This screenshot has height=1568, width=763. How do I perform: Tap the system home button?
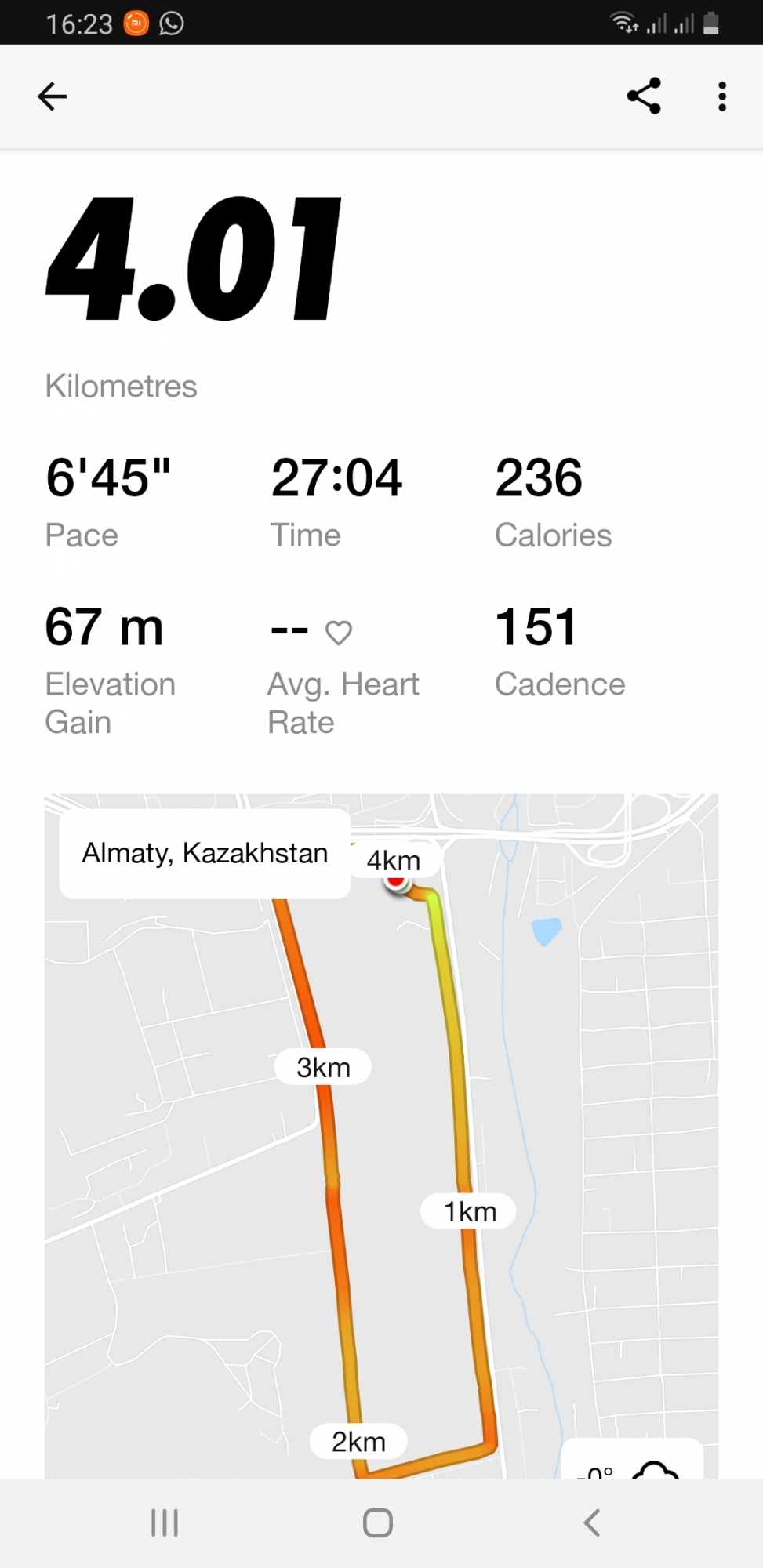pyautogui.click(x=377, y=1523)
